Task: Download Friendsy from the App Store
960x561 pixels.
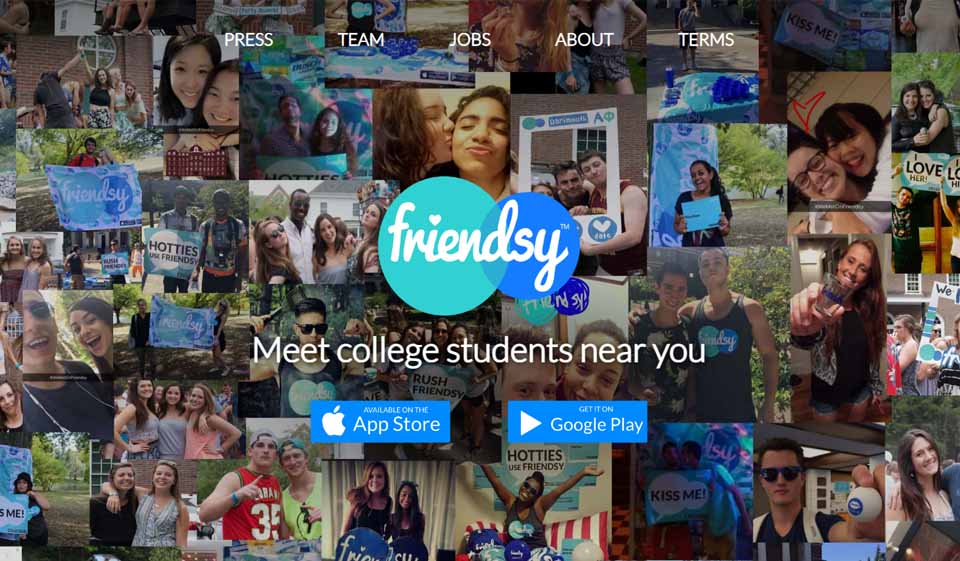Action: [380, 421]
